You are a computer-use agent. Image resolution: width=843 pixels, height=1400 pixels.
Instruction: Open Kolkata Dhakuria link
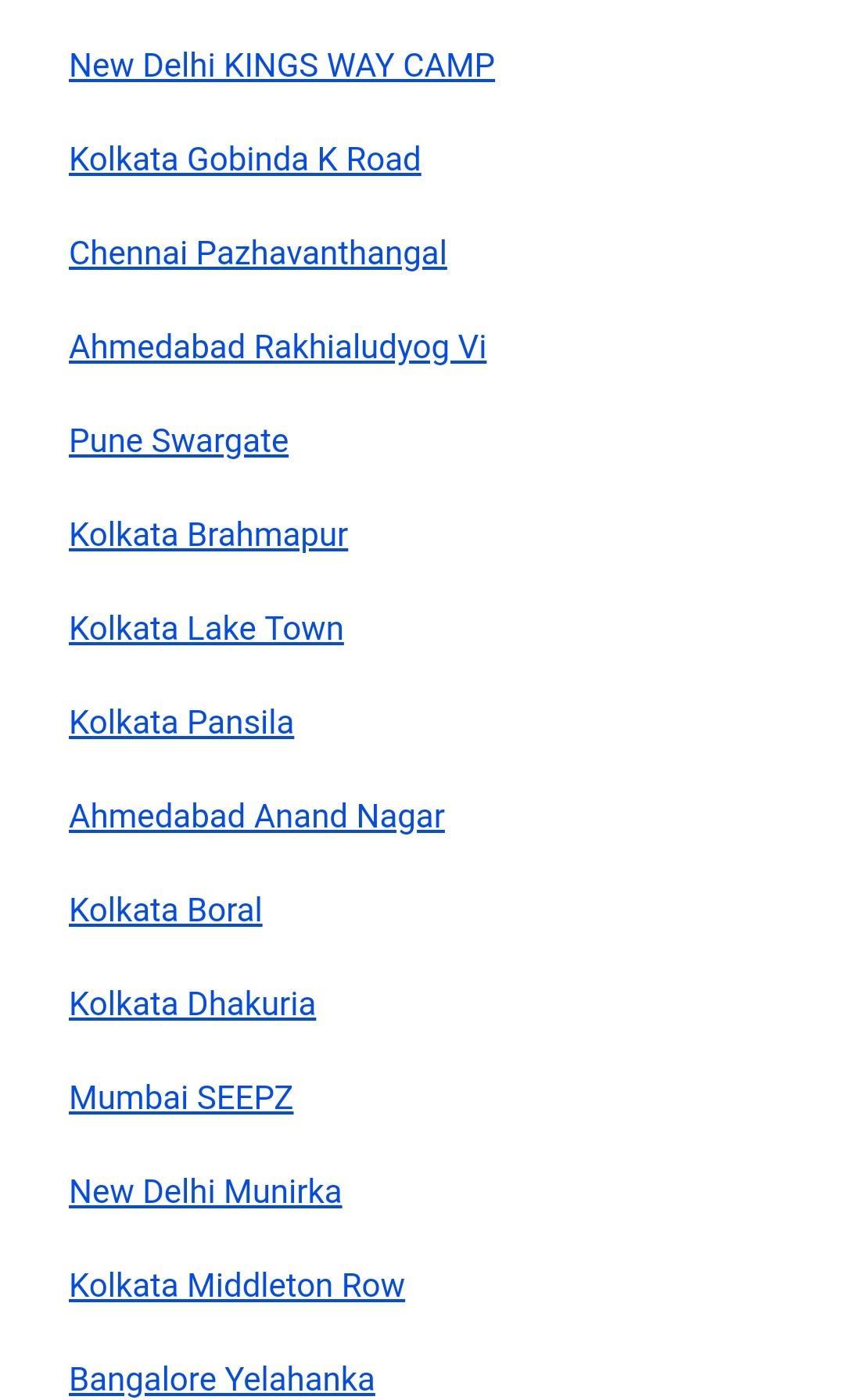[192, 1004]
